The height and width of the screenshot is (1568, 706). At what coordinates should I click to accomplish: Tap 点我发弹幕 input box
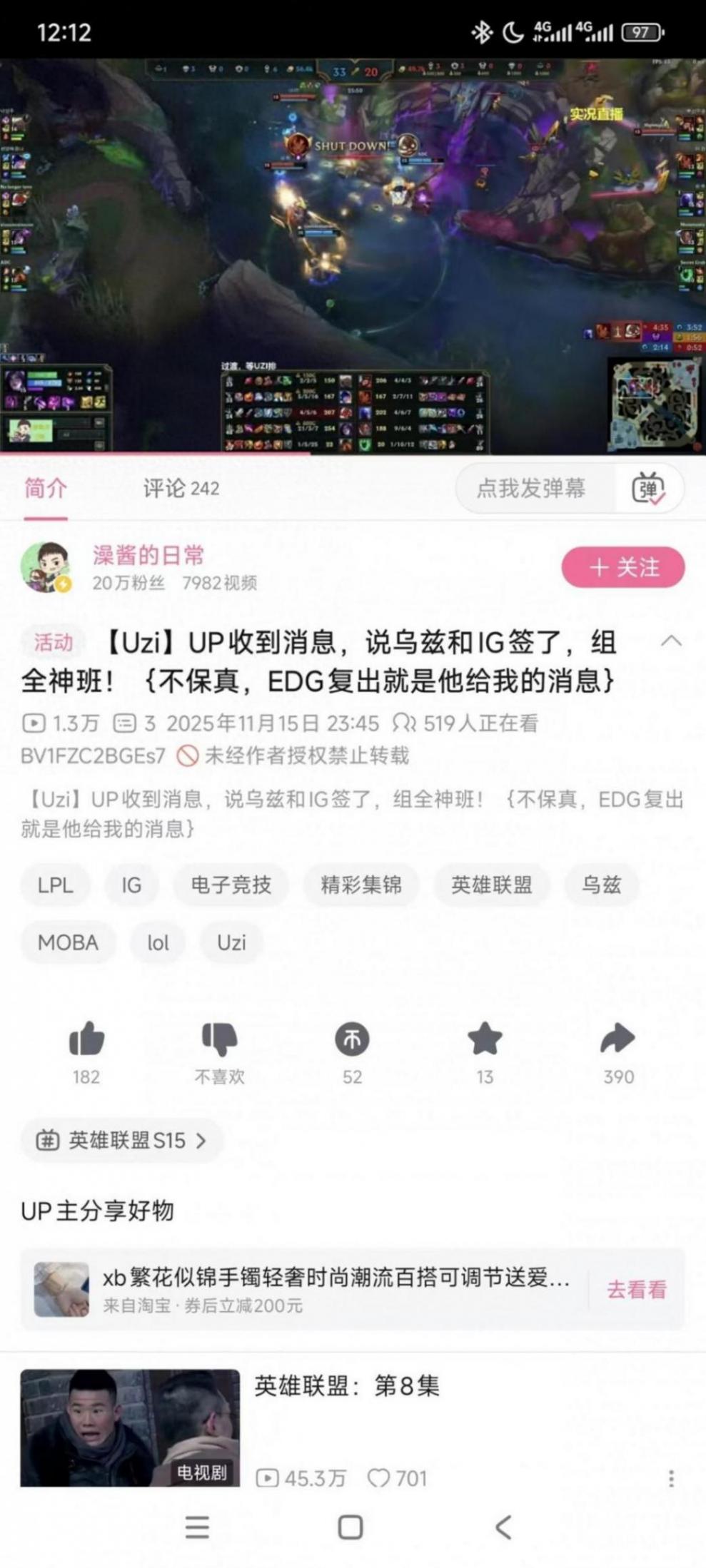point(532,489)
